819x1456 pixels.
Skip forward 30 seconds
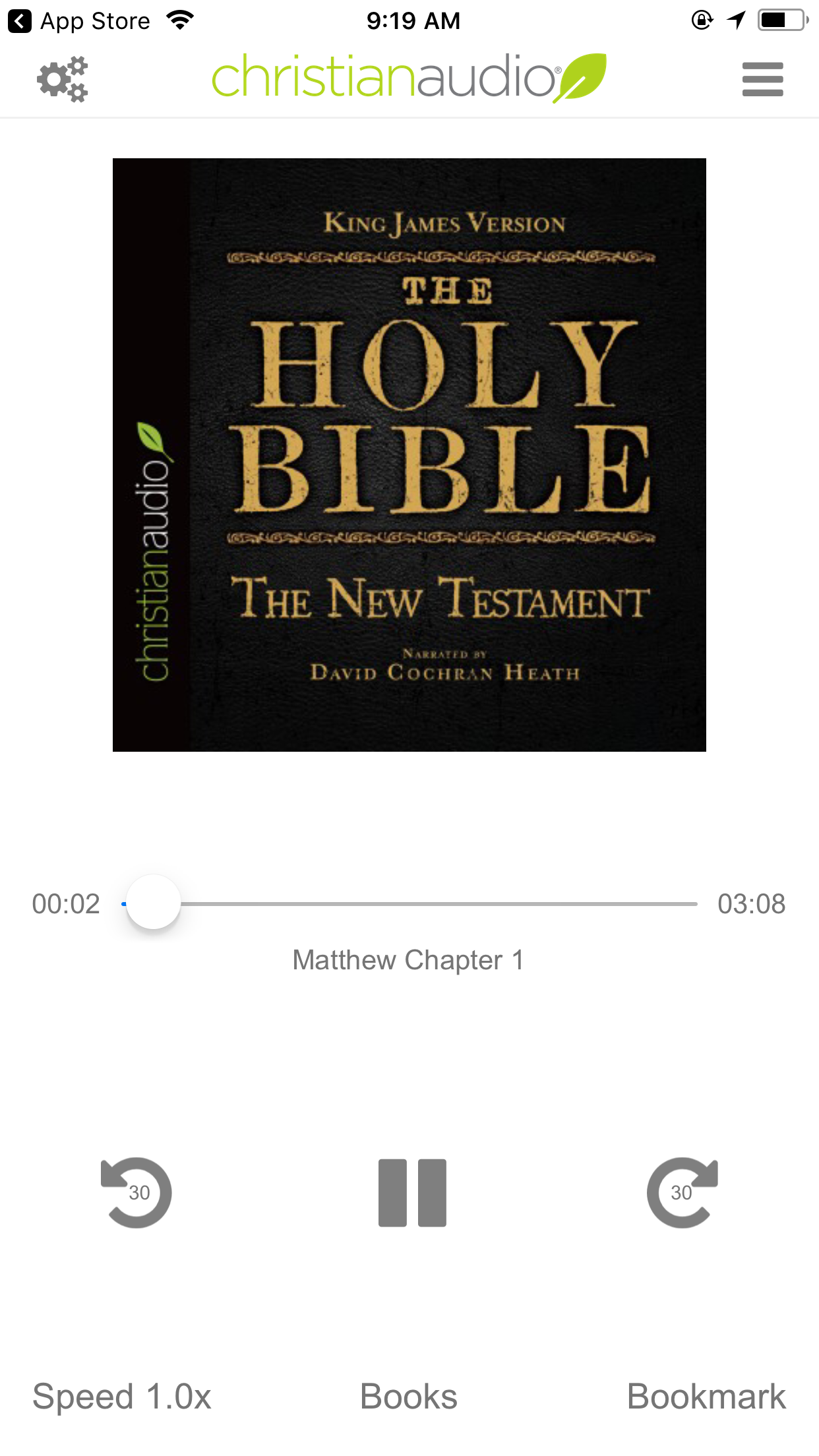(x=682, y=1192)
